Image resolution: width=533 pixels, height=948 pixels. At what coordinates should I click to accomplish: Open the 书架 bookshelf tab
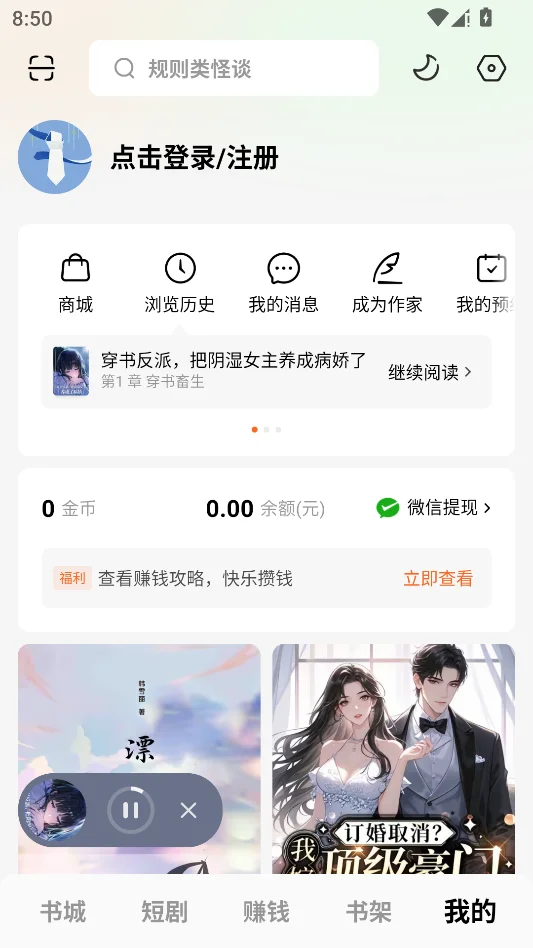pyautogui.click(x=369, y=912)
